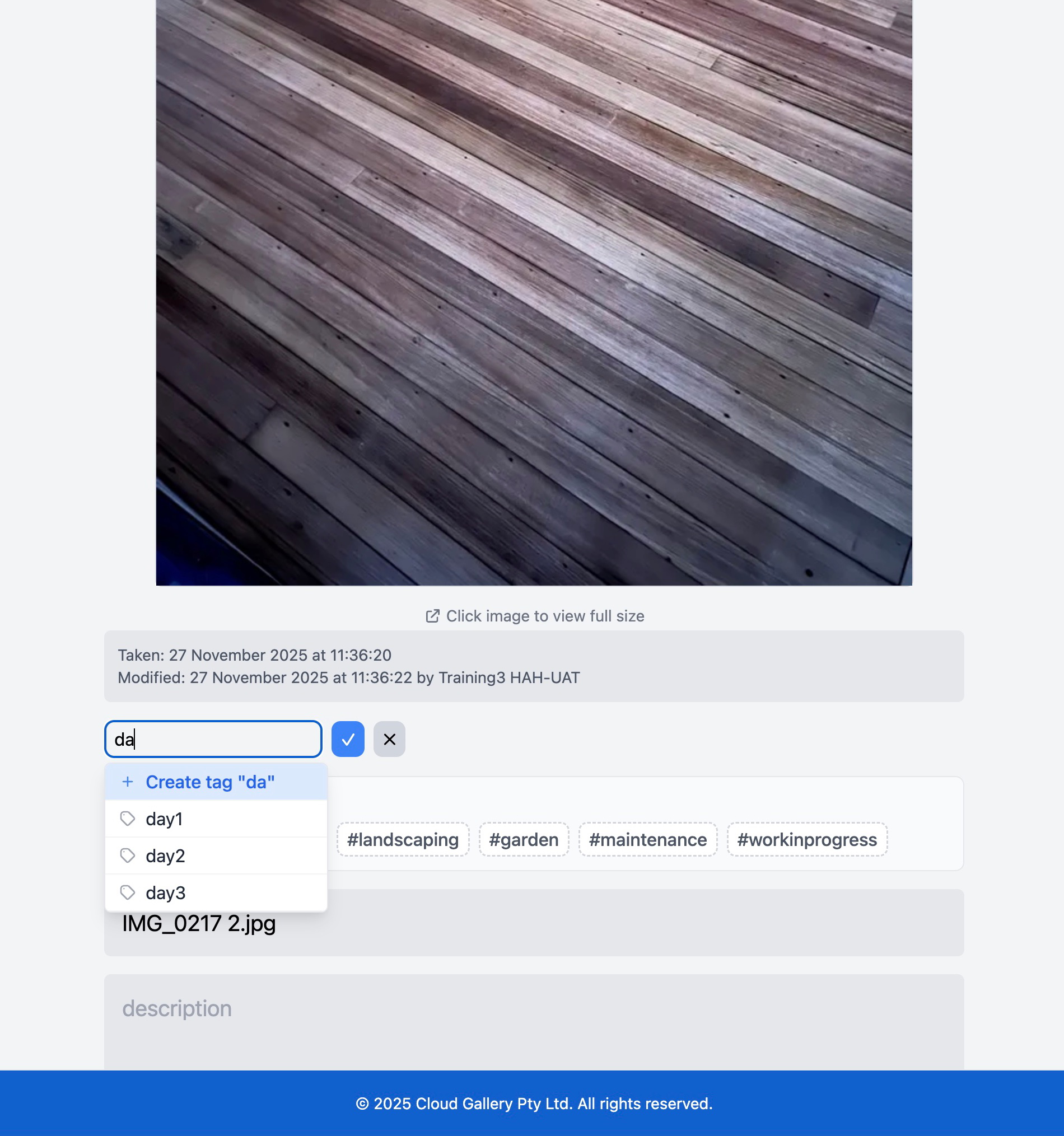Tap the tag input field containing "da"
The image size is (1064, 1136).
[213, 739]
